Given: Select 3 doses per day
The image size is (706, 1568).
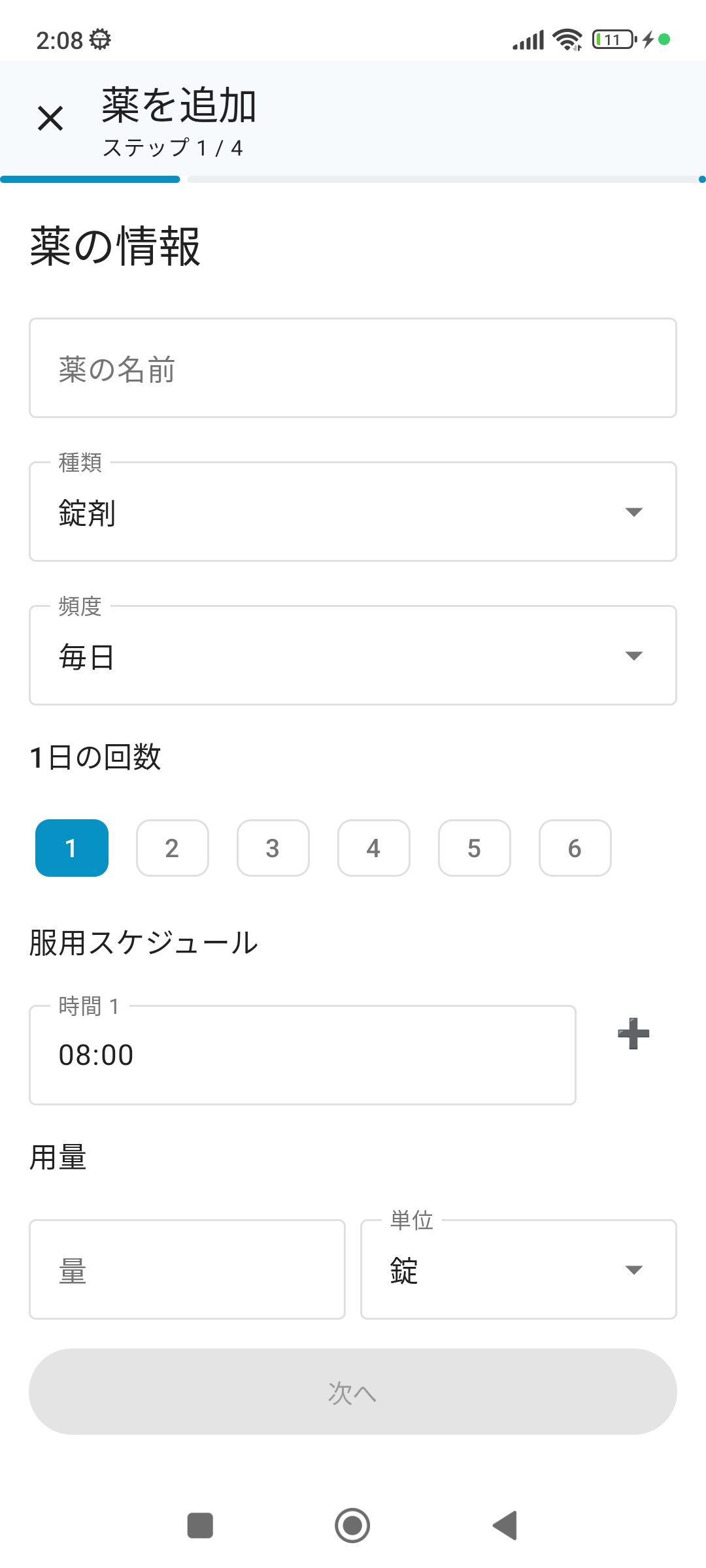Looking at the screenshot, I should click(273, 848).
